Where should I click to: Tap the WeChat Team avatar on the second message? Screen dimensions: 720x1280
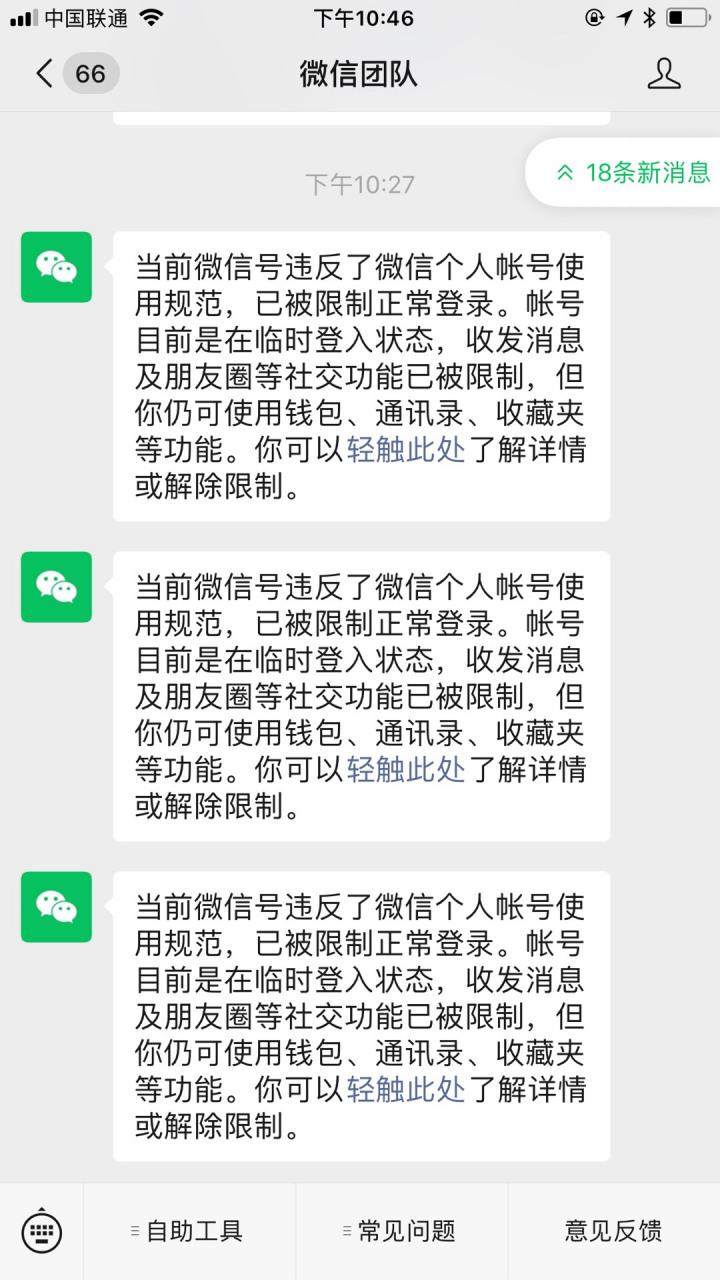pyautogui.click(x=56, y=587)
